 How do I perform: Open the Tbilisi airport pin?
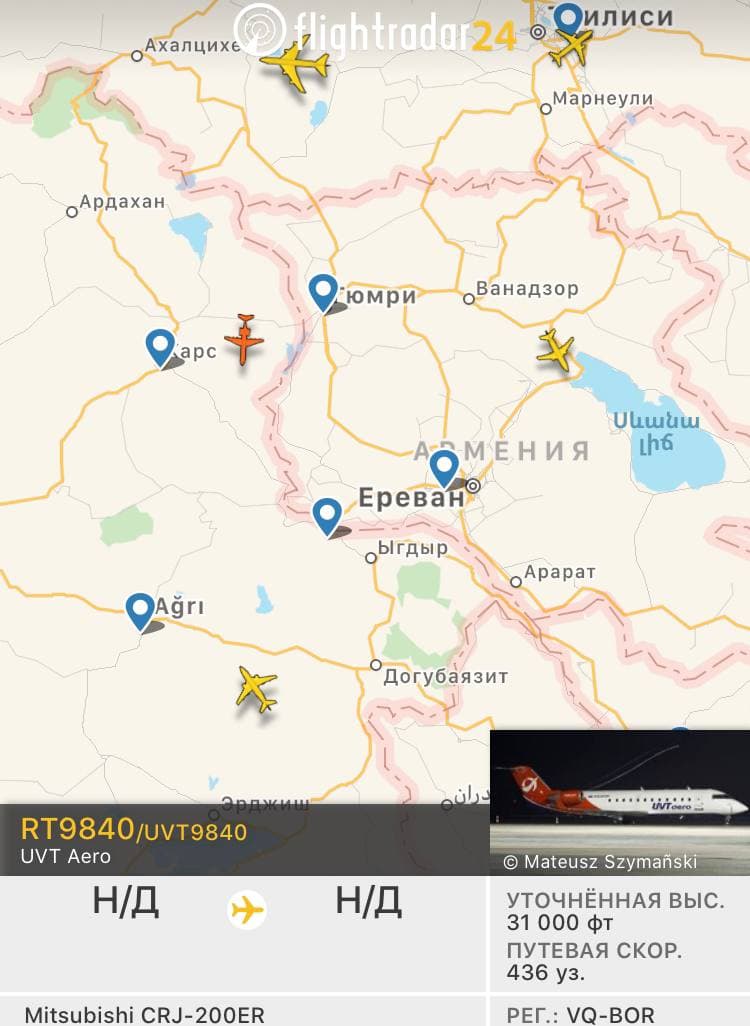[x=568, y=18]
